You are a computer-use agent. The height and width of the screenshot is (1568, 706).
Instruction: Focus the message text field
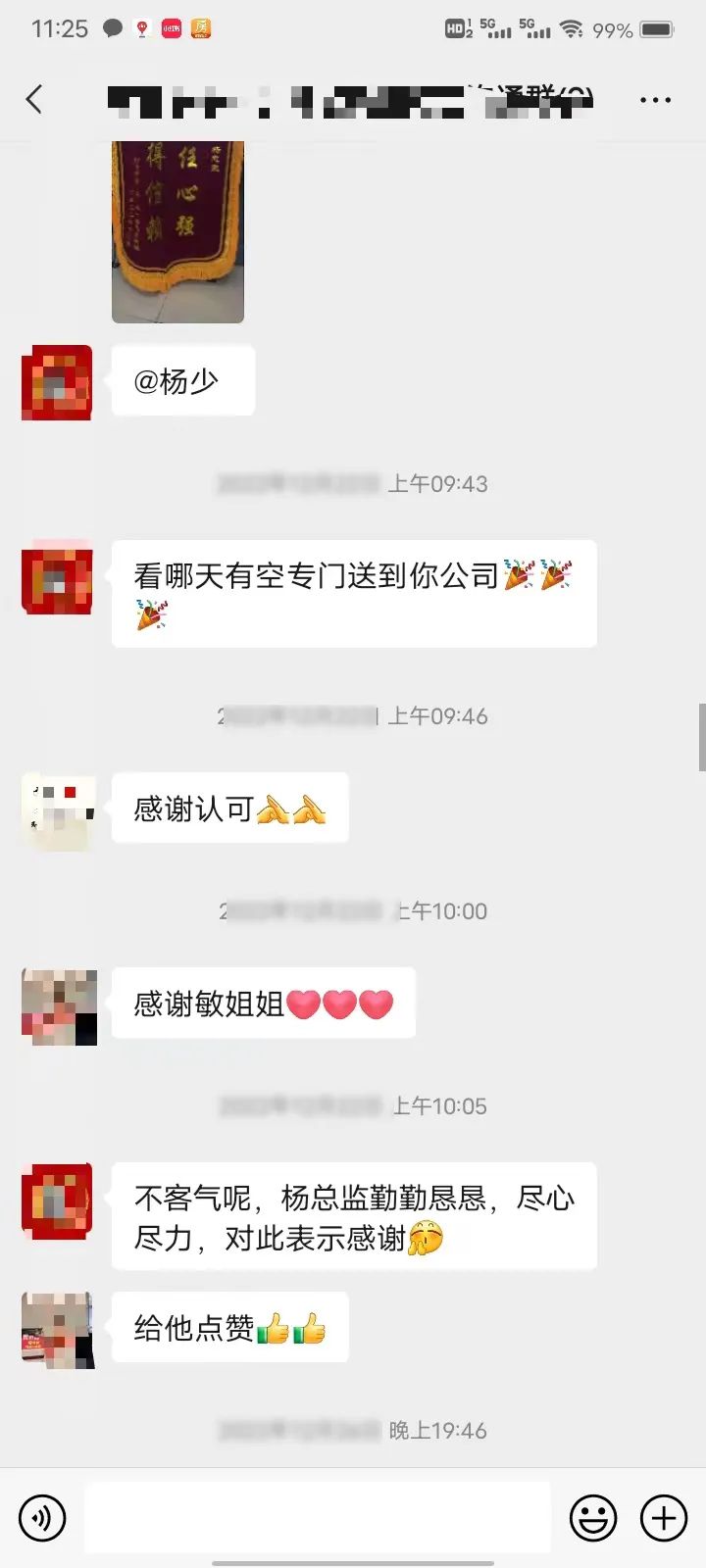[317, 1518]
